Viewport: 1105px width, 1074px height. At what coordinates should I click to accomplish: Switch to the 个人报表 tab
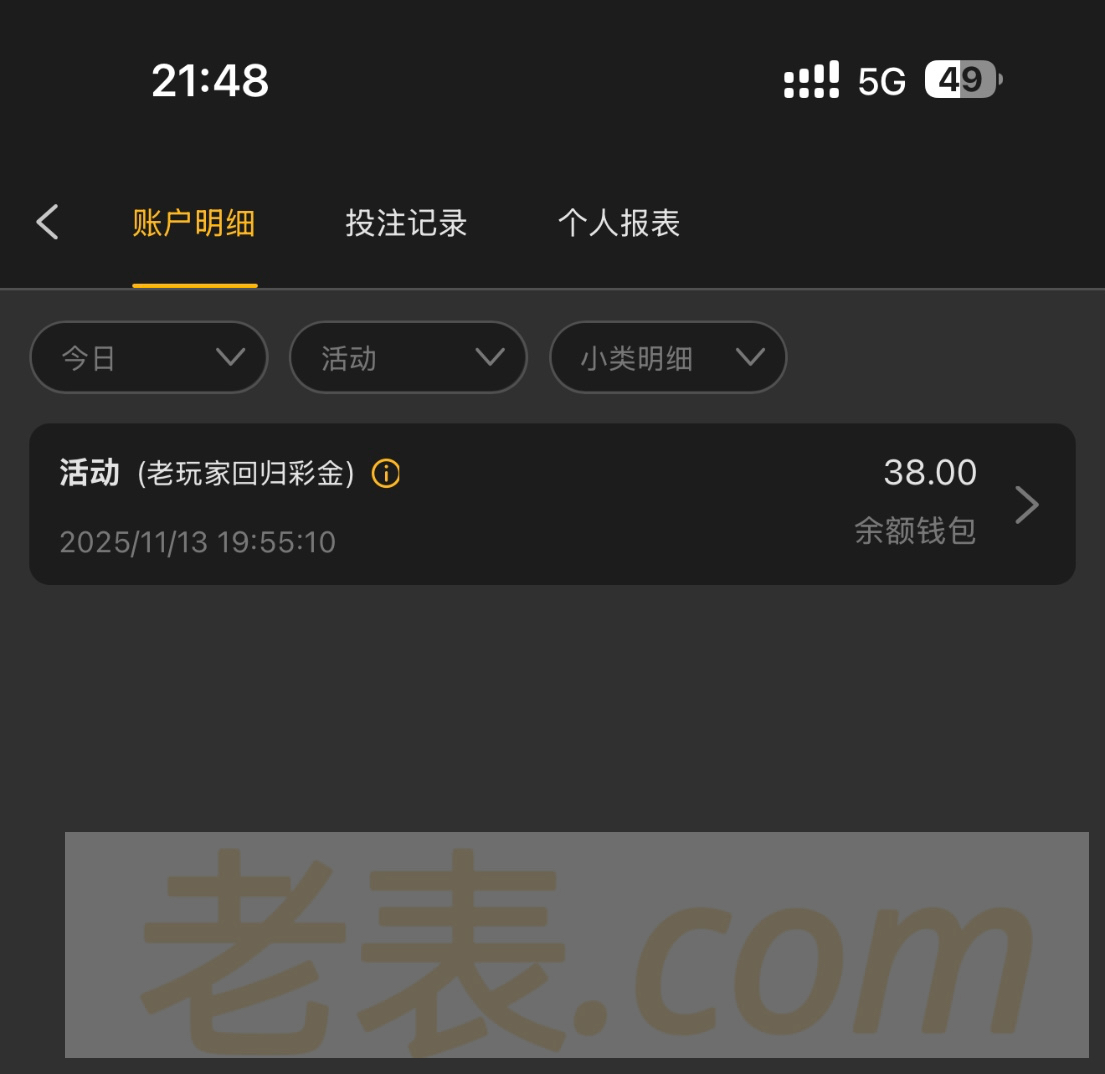tap(618, 222)
